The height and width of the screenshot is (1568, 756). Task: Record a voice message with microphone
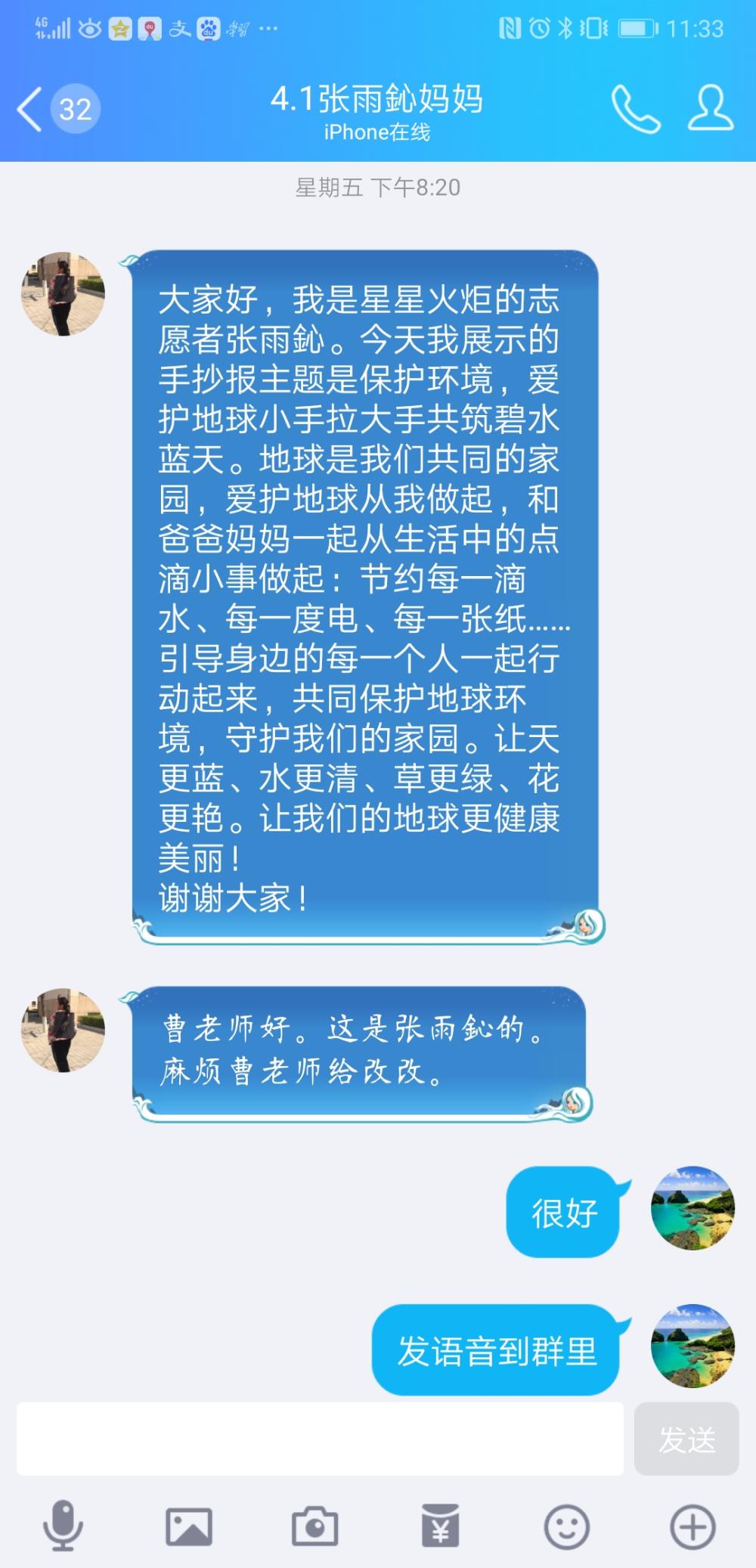click(x=63, y=1526)
